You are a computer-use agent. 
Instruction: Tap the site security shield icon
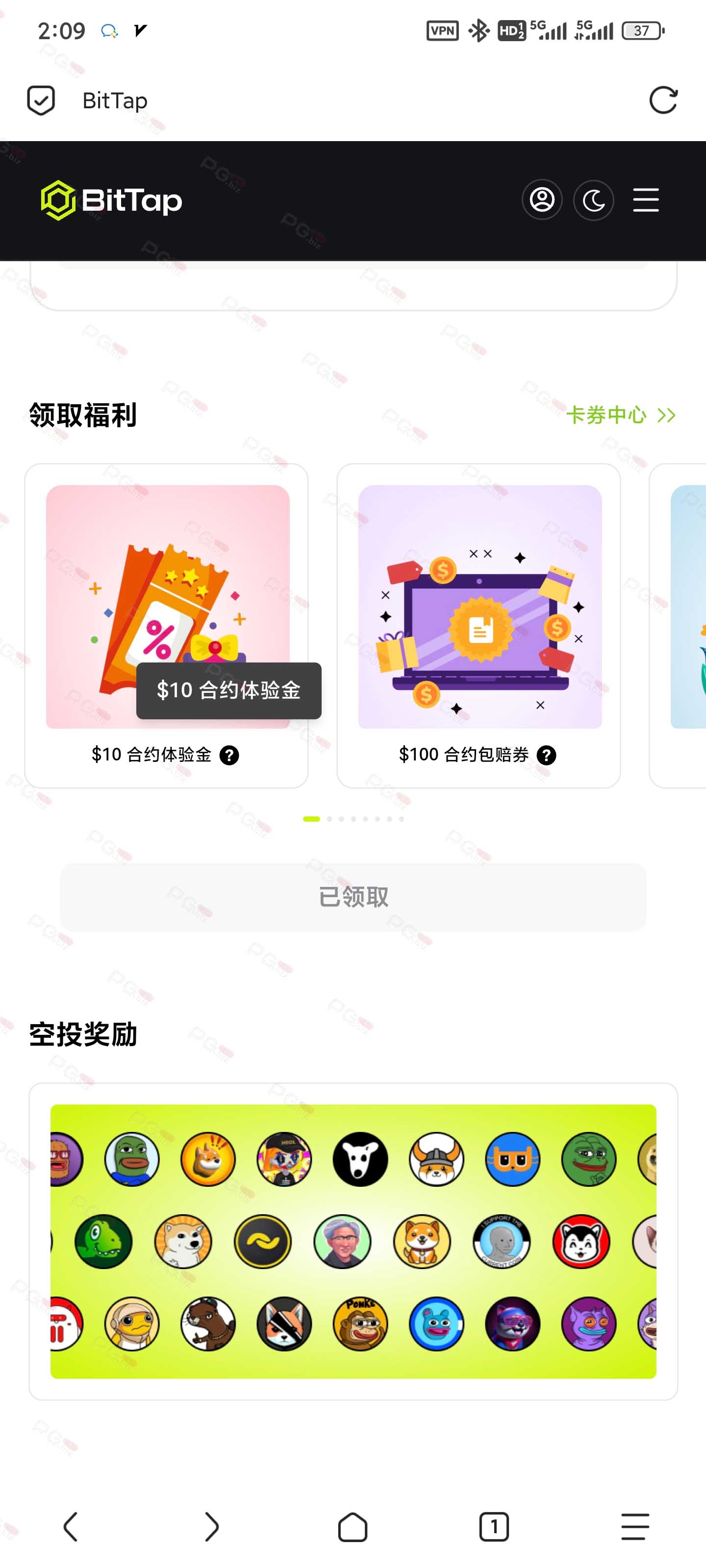(x=41, y=100)
